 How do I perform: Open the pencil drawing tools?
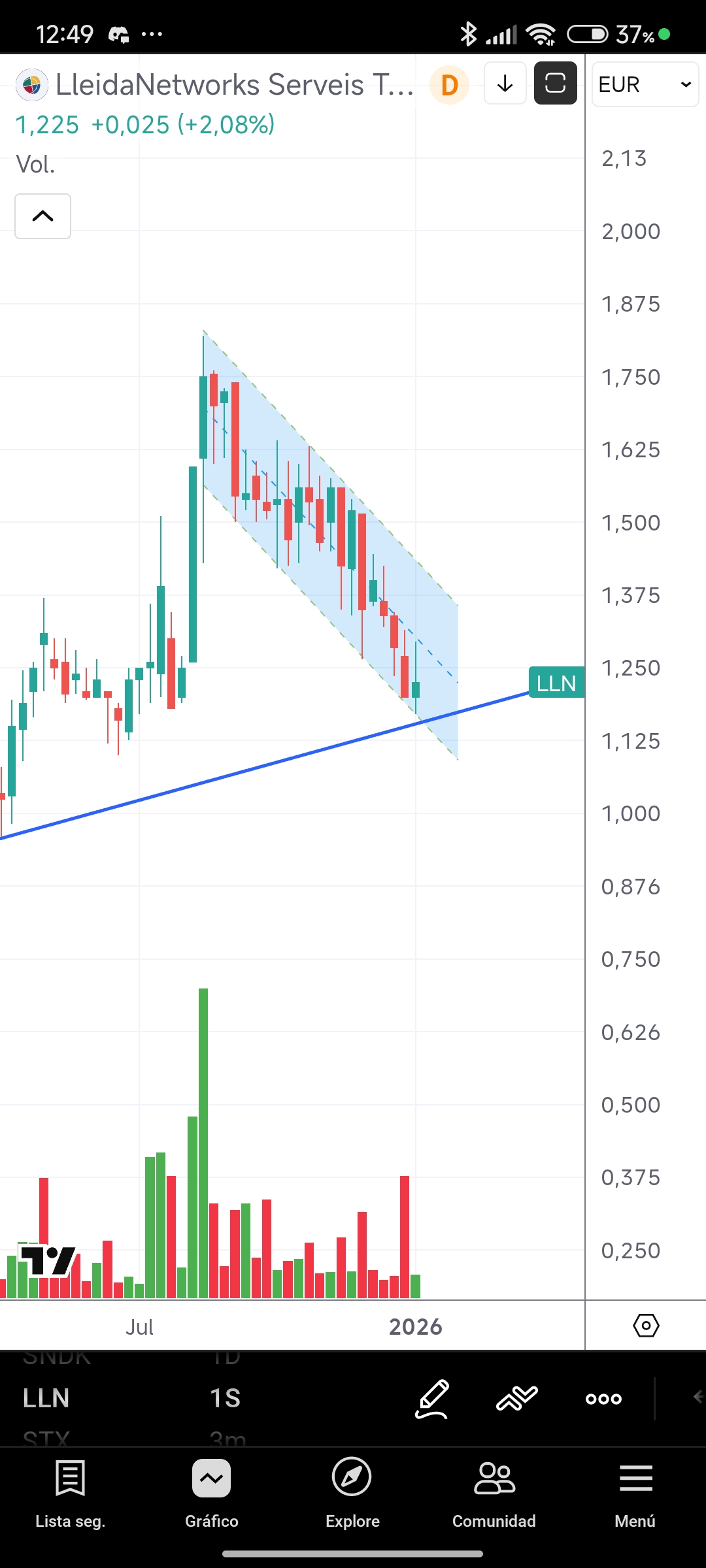tap(433, 1398)
